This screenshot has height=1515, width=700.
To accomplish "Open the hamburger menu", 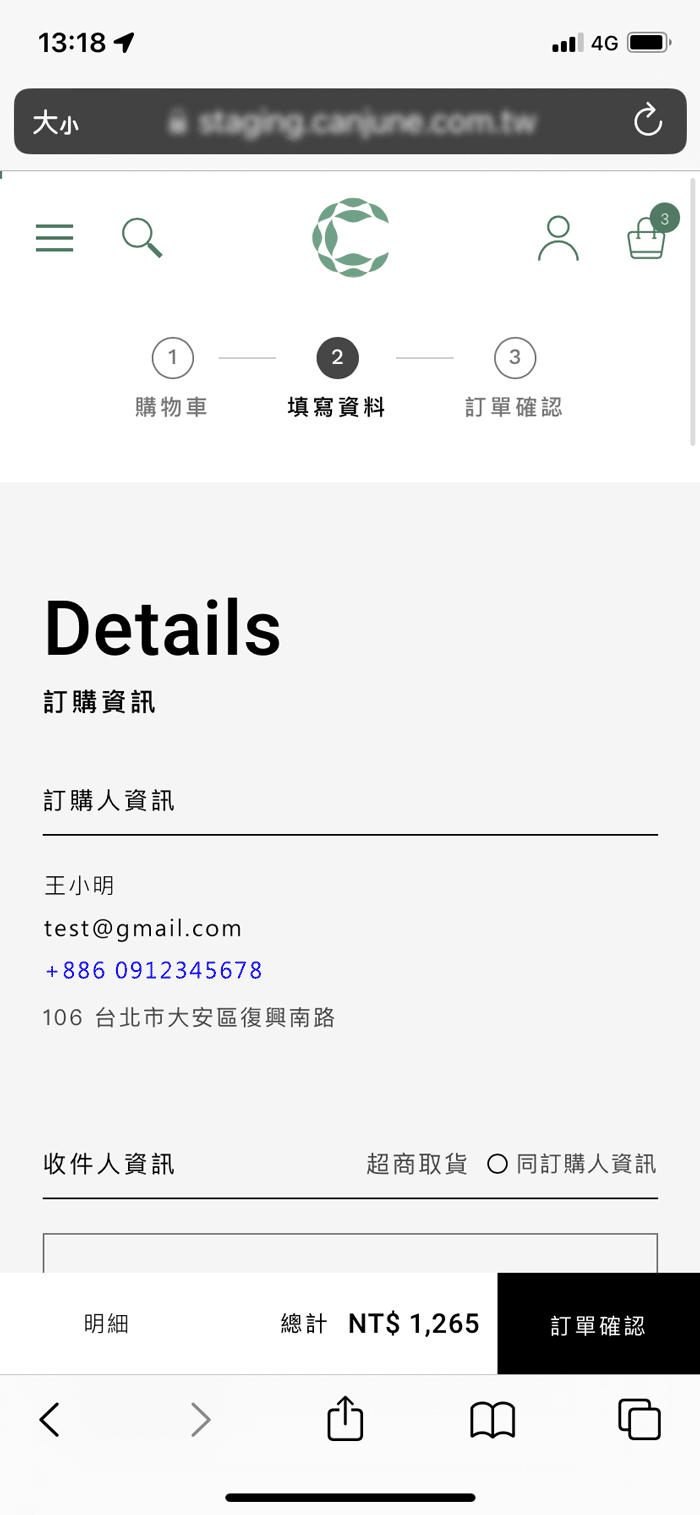I will tap(54, 238).
